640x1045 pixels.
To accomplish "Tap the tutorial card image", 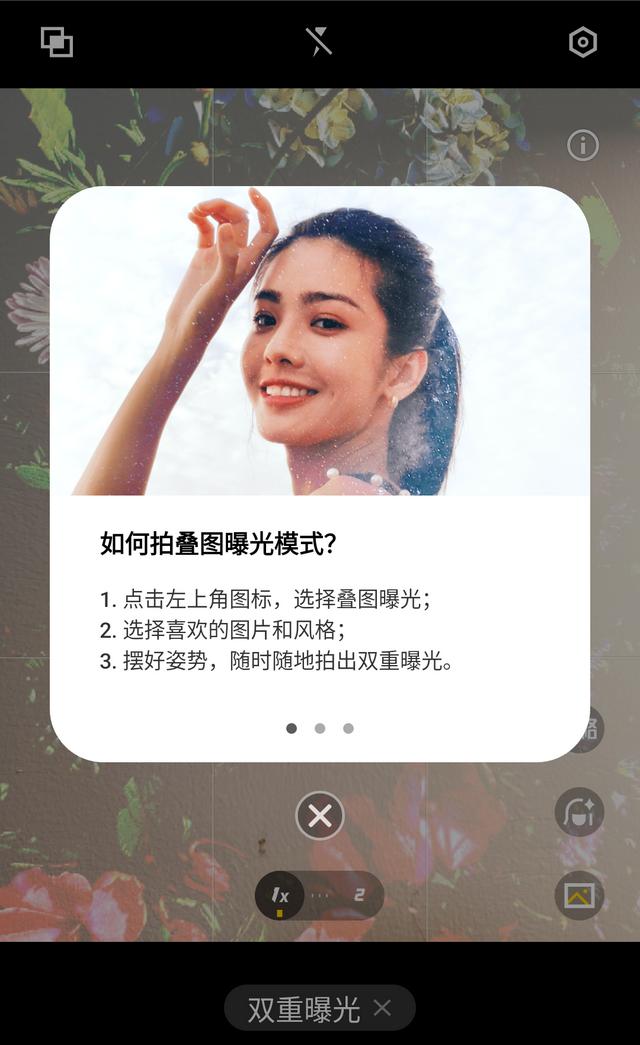I will click(x=320, y=341).
